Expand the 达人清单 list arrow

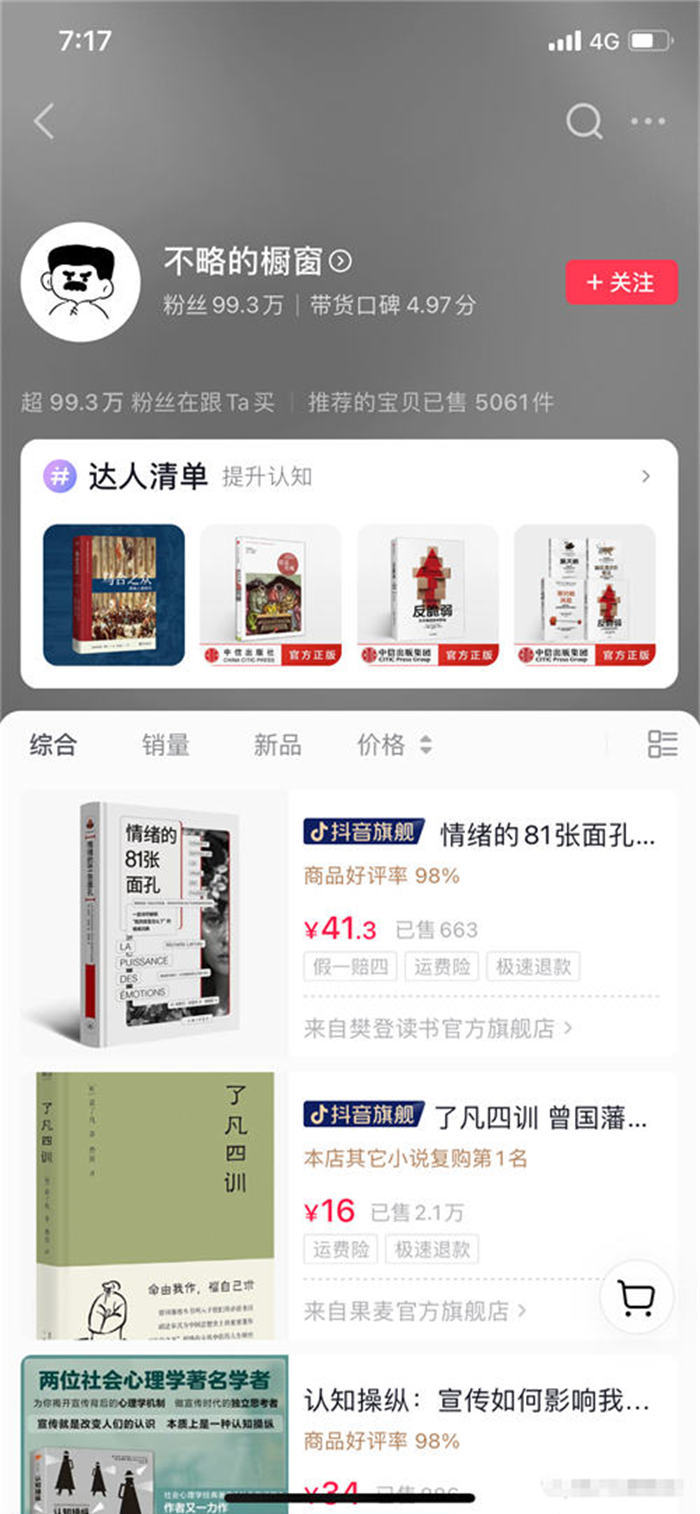646,476
